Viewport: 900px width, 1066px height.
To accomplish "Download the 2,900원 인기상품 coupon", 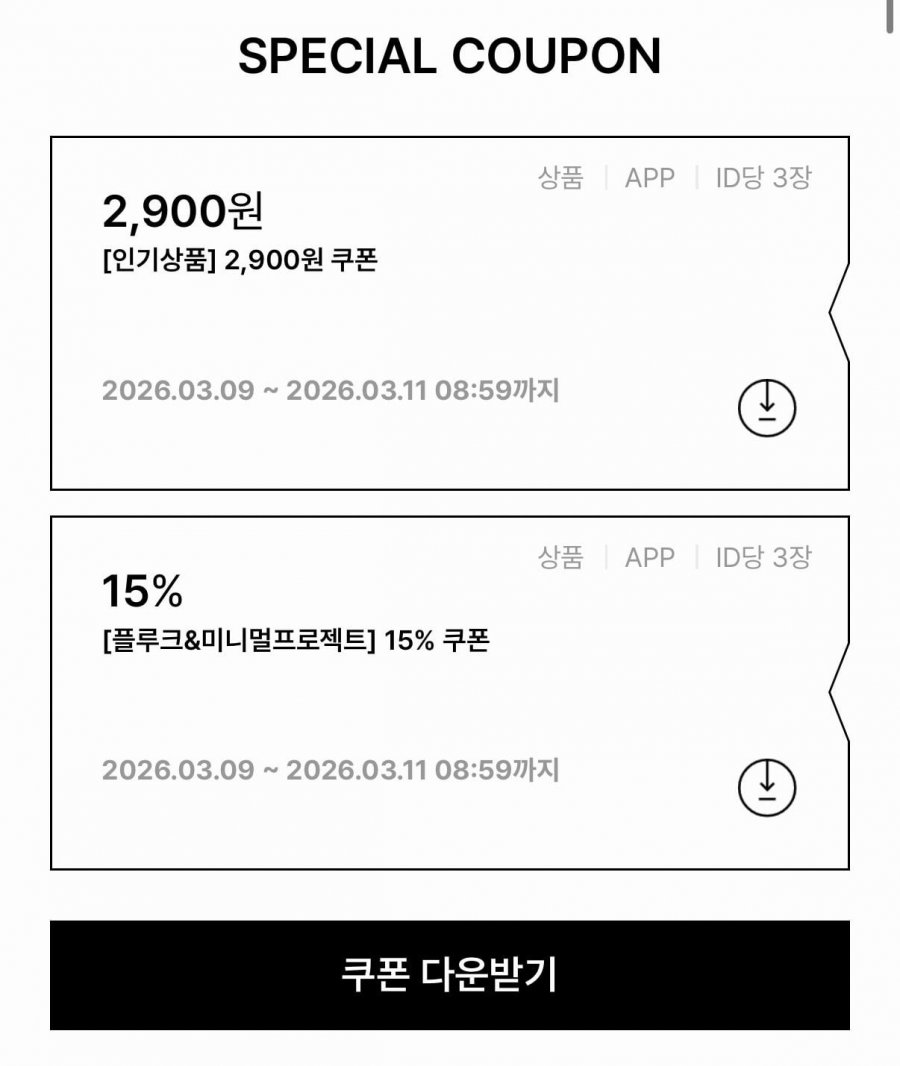I will [x=767, y=408].
